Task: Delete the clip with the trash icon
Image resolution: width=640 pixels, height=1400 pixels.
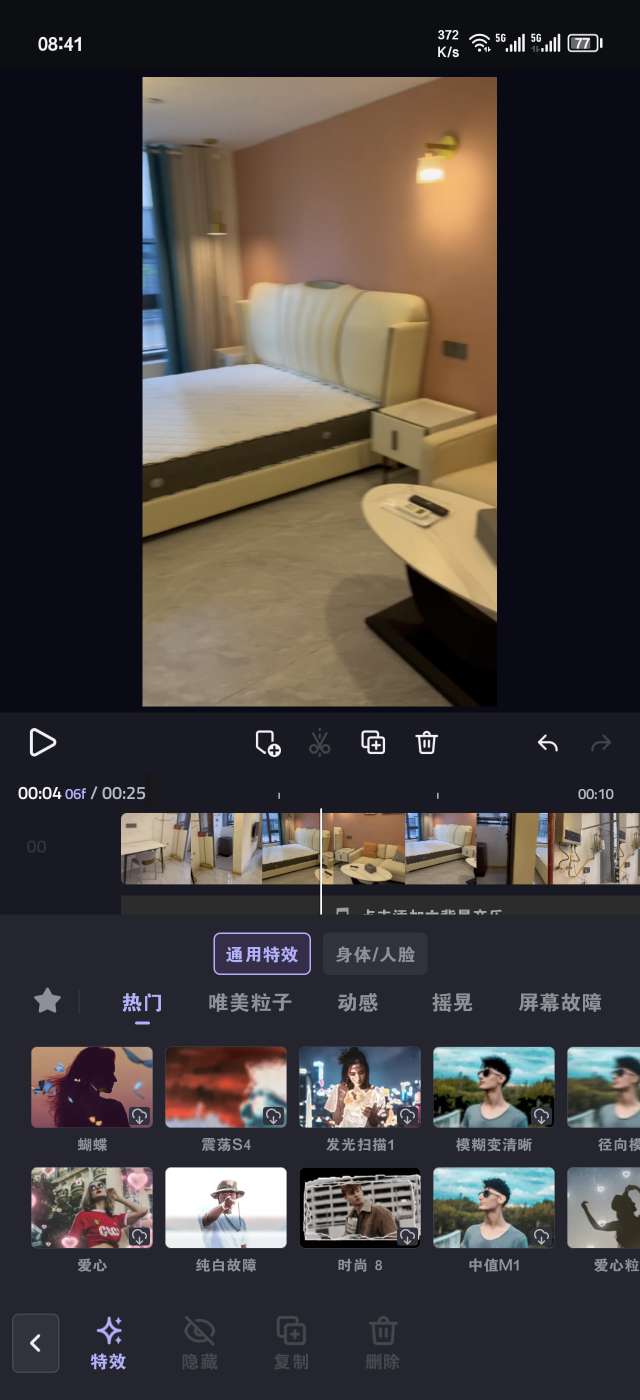Action: [x=427, y=742]
